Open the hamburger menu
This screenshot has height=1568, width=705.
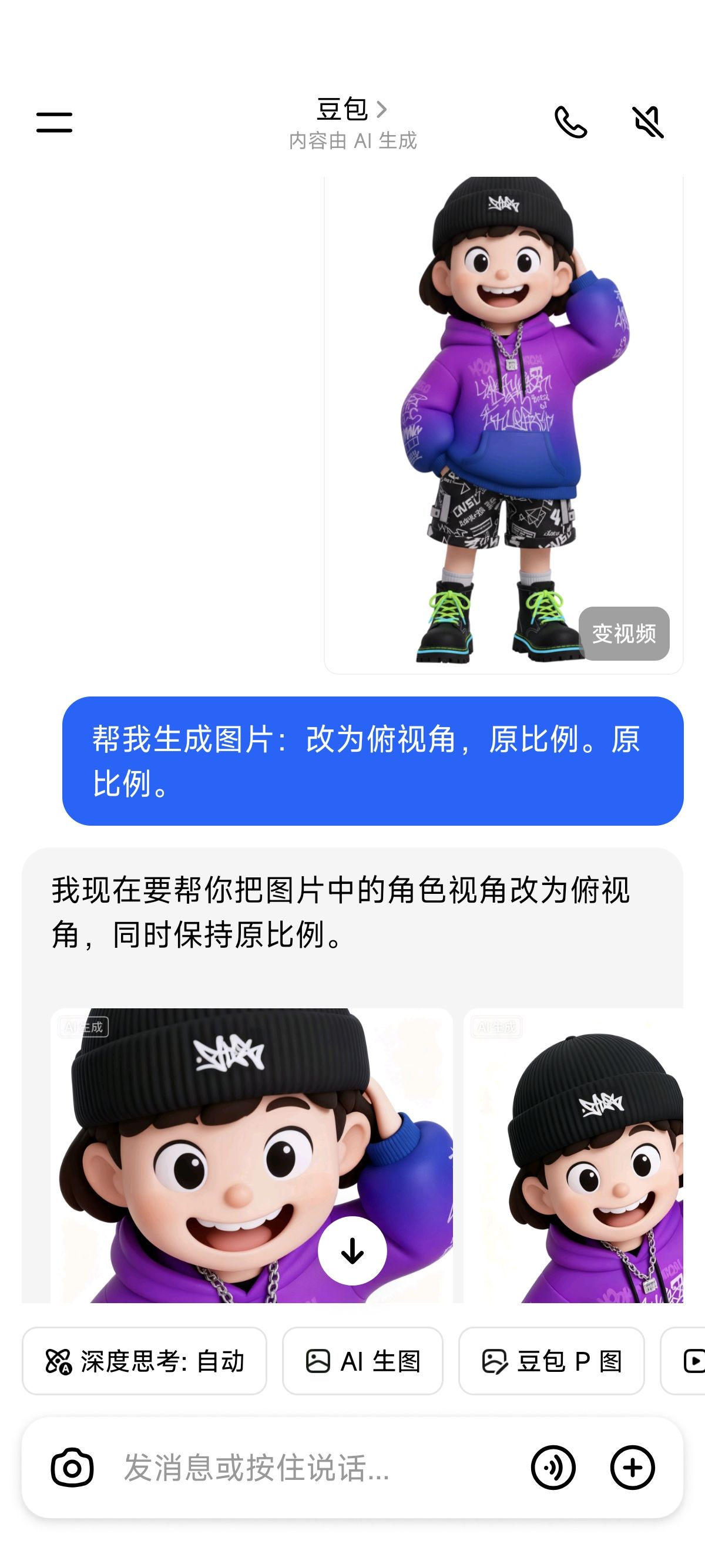(x=54, y=122)
